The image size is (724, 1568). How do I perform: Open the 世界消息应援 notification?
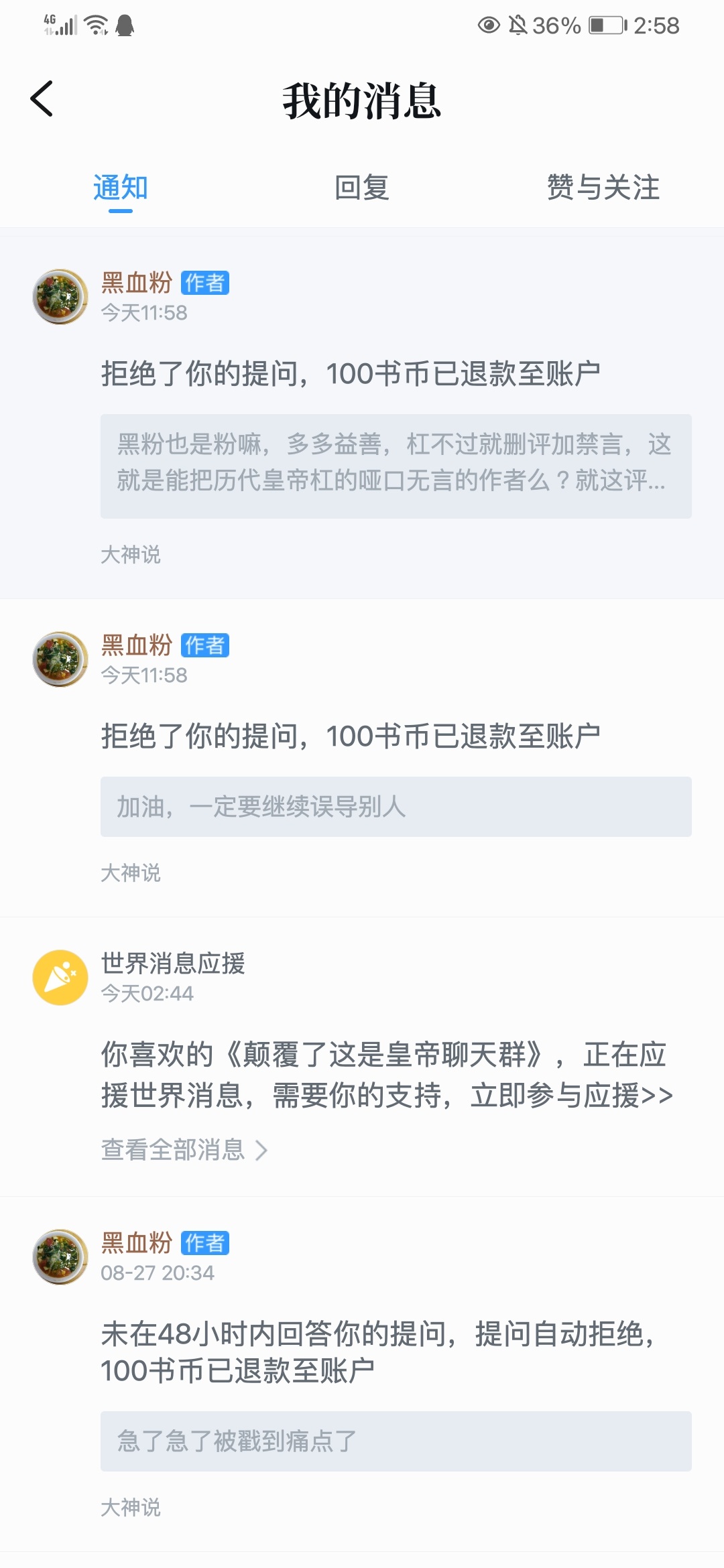[x=362, y=1057]
